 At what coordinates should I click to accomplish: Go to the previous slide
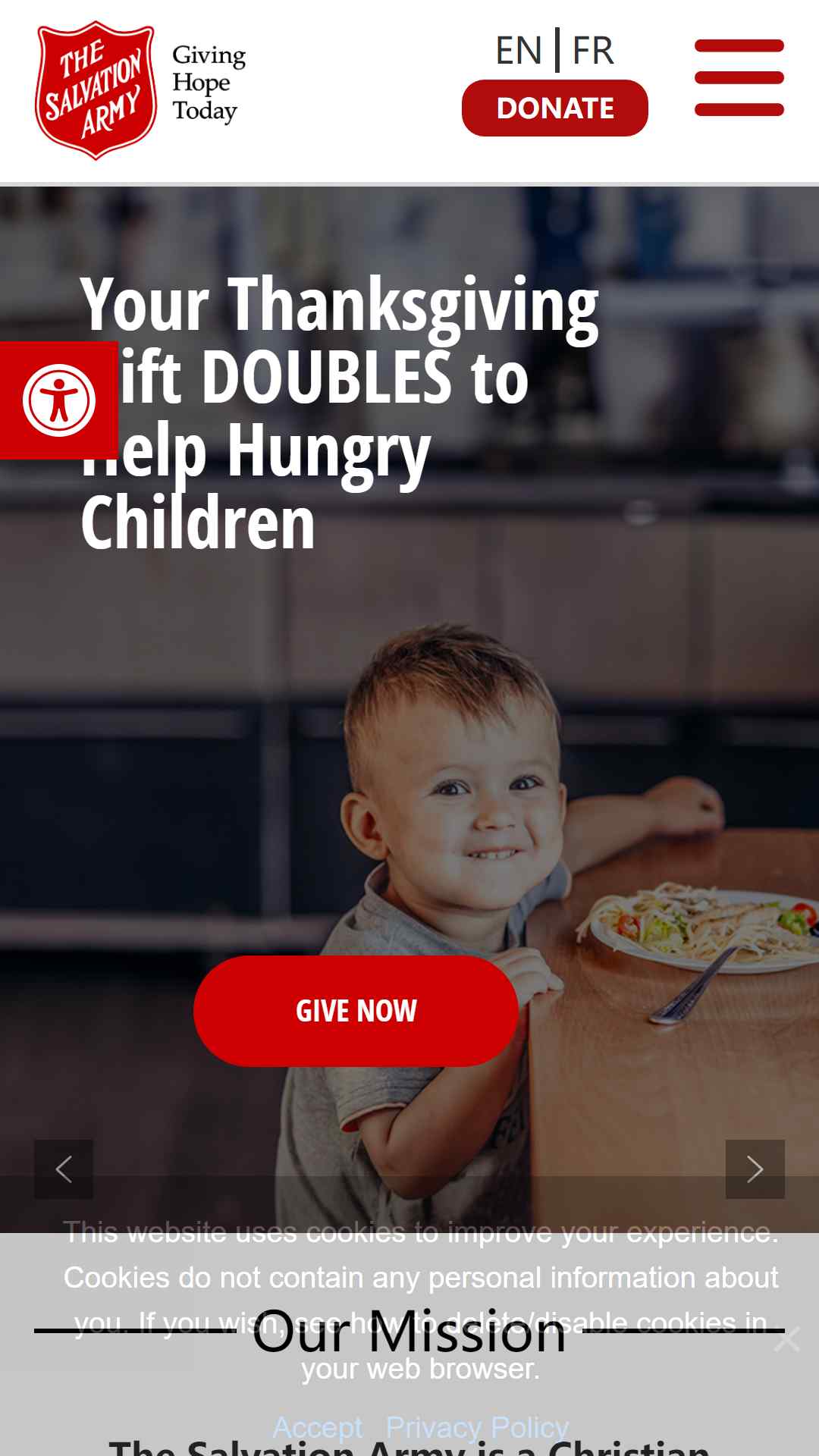64,1169
